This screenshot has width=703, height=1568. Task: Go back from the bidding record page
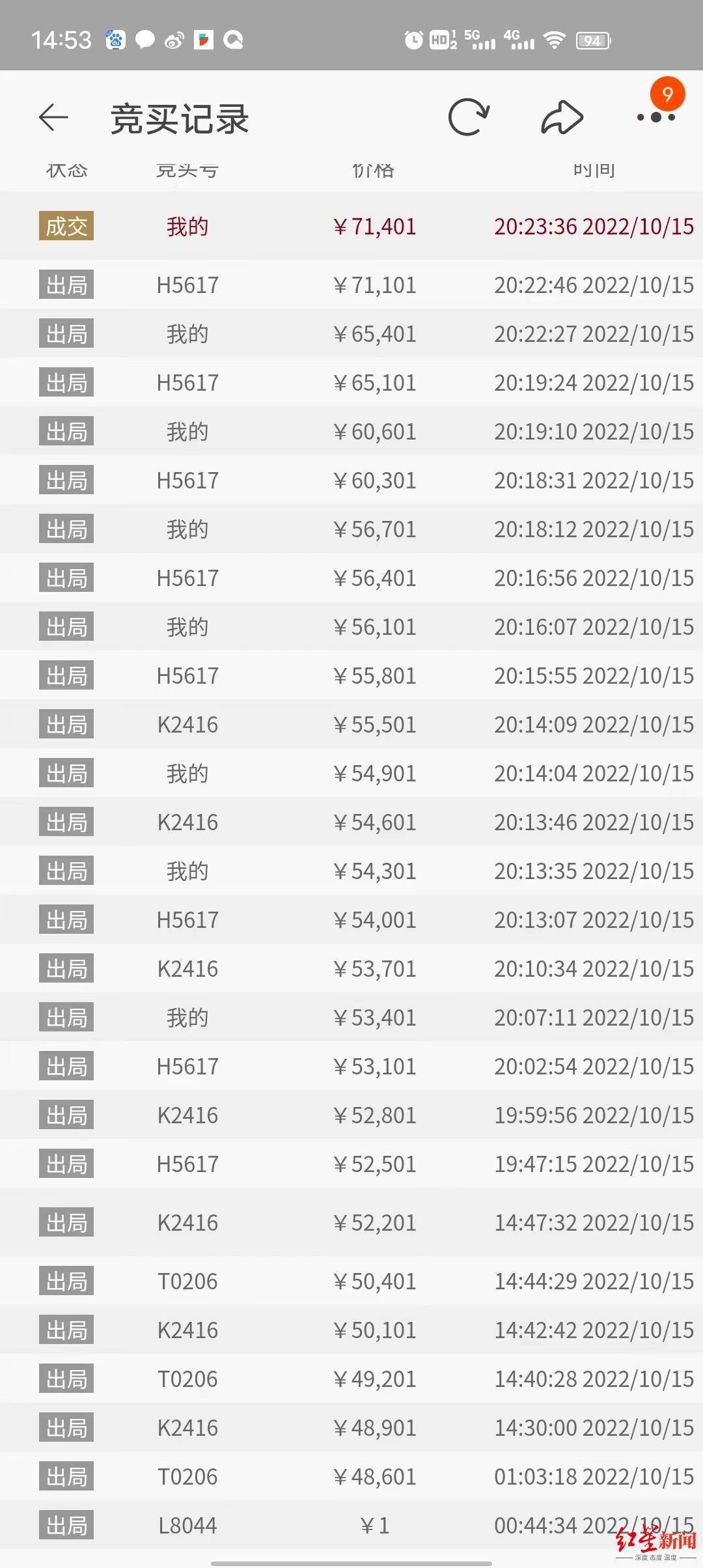click(x=53, y=118)
